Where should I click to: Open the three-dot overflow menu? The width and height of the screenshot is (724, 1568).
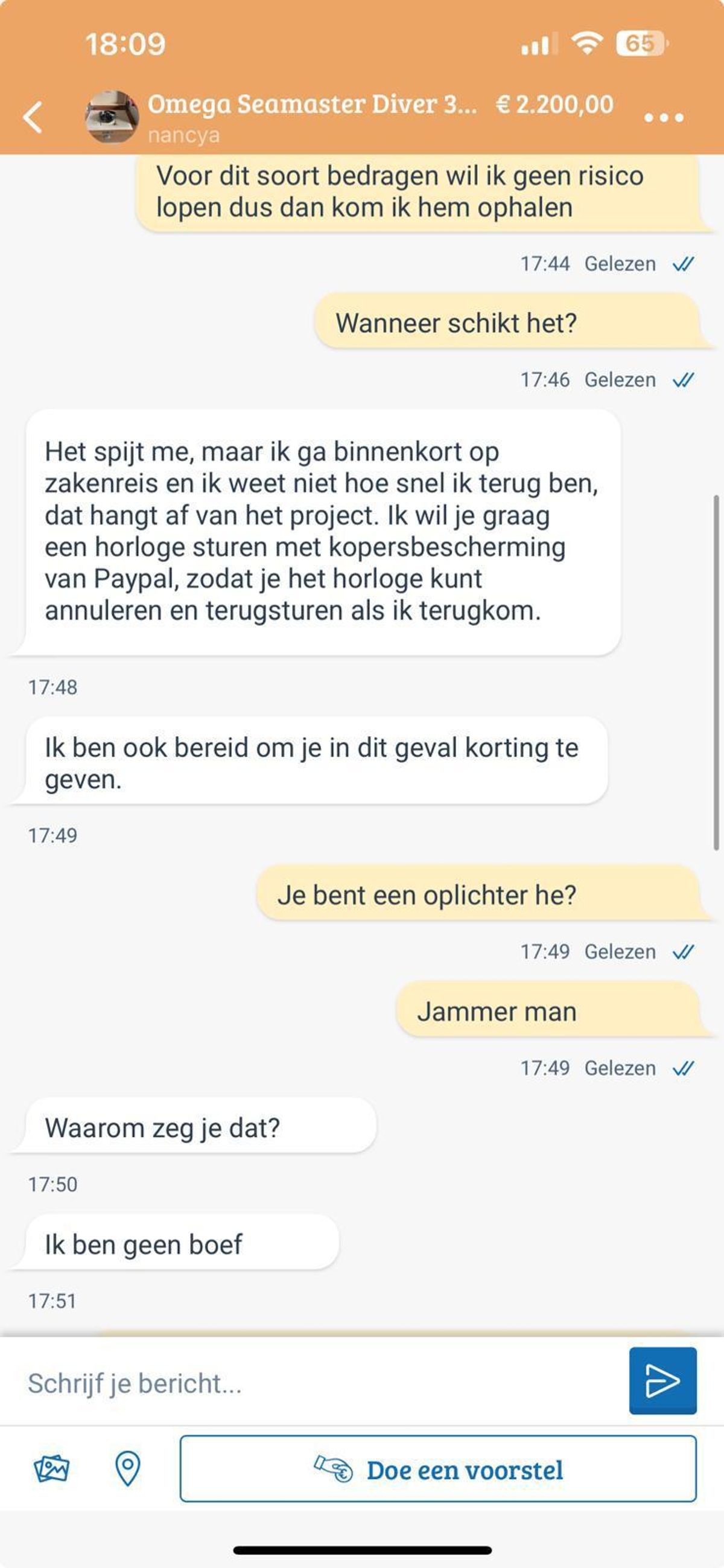point(663,118)
